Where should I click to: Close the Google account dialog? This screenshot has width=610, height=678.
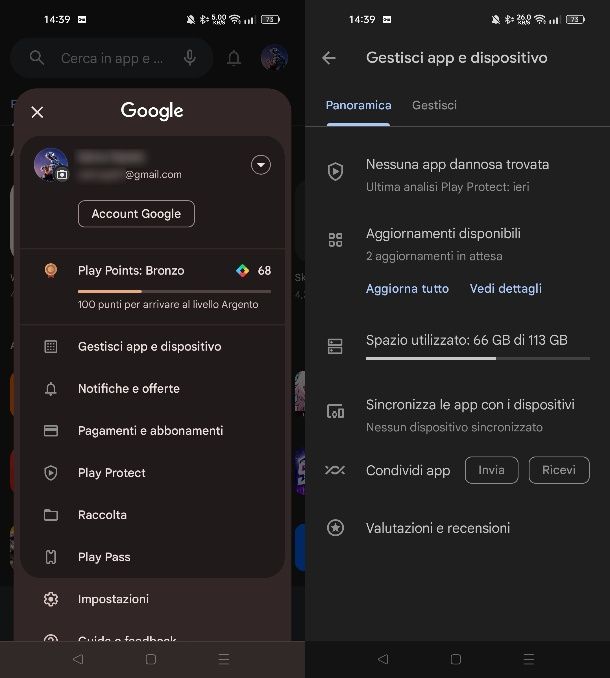[x=37, y=112]
